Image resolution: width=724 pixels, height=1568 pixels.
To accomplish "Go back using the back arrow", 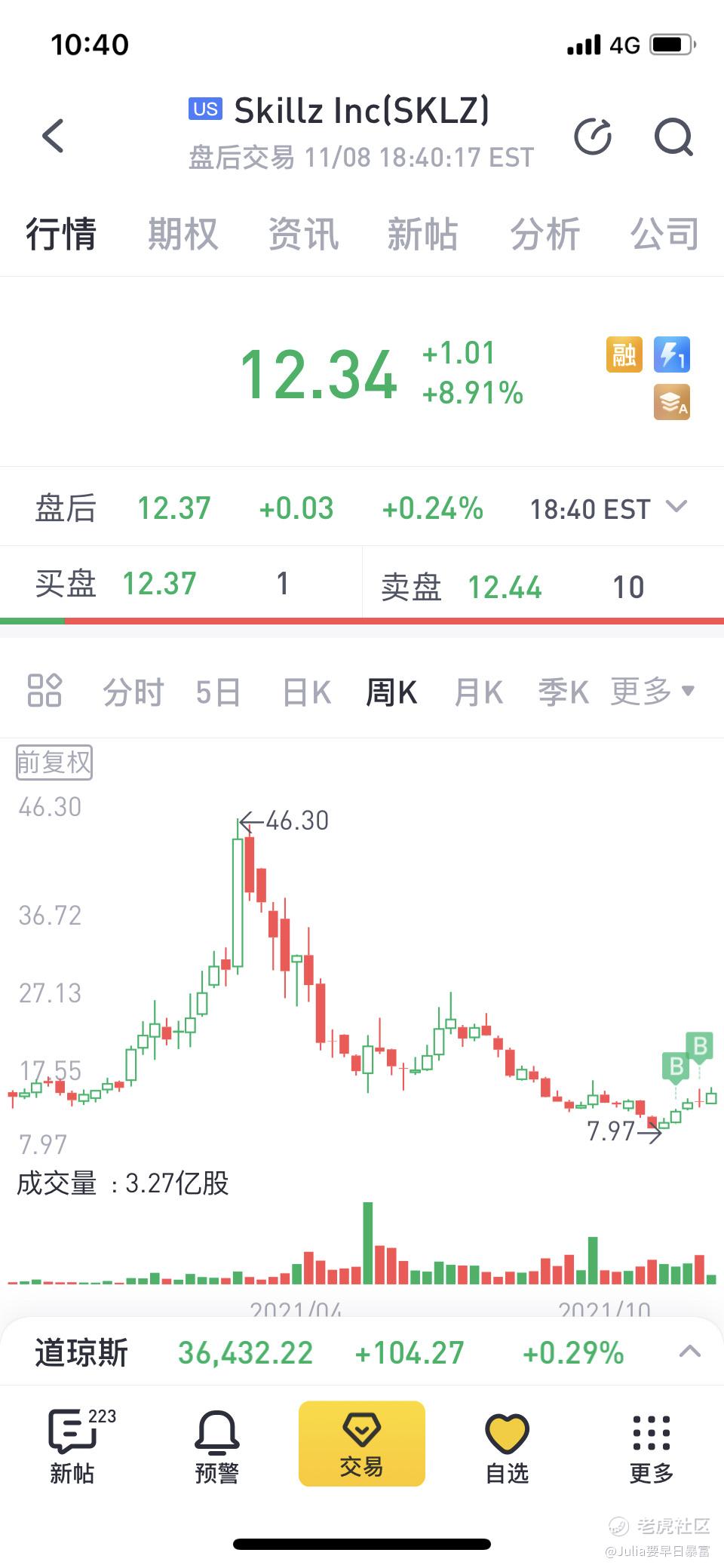I will pos(53,137).
